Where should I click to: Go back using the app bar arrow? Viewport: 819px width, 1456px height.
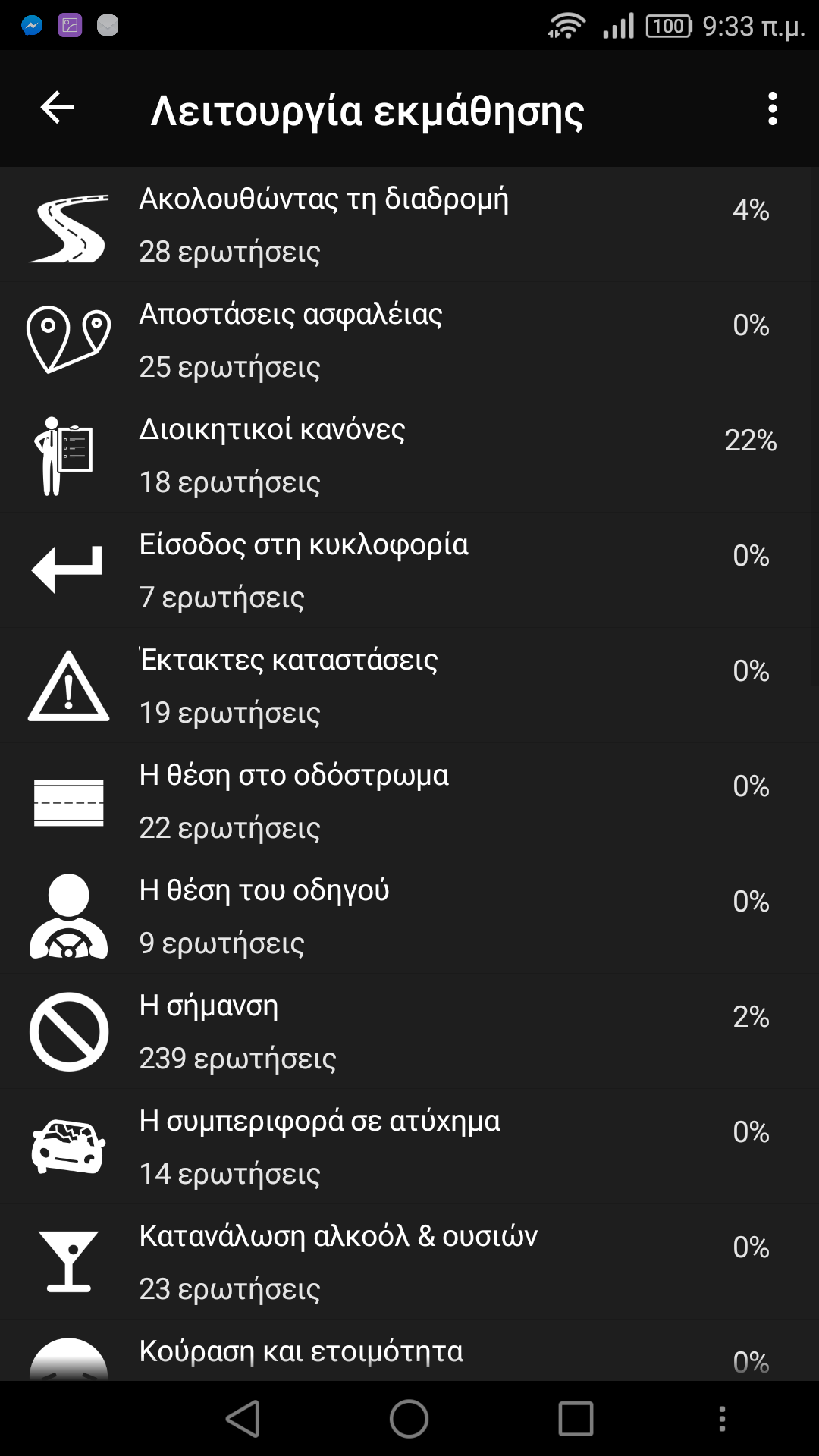(57, 108)
